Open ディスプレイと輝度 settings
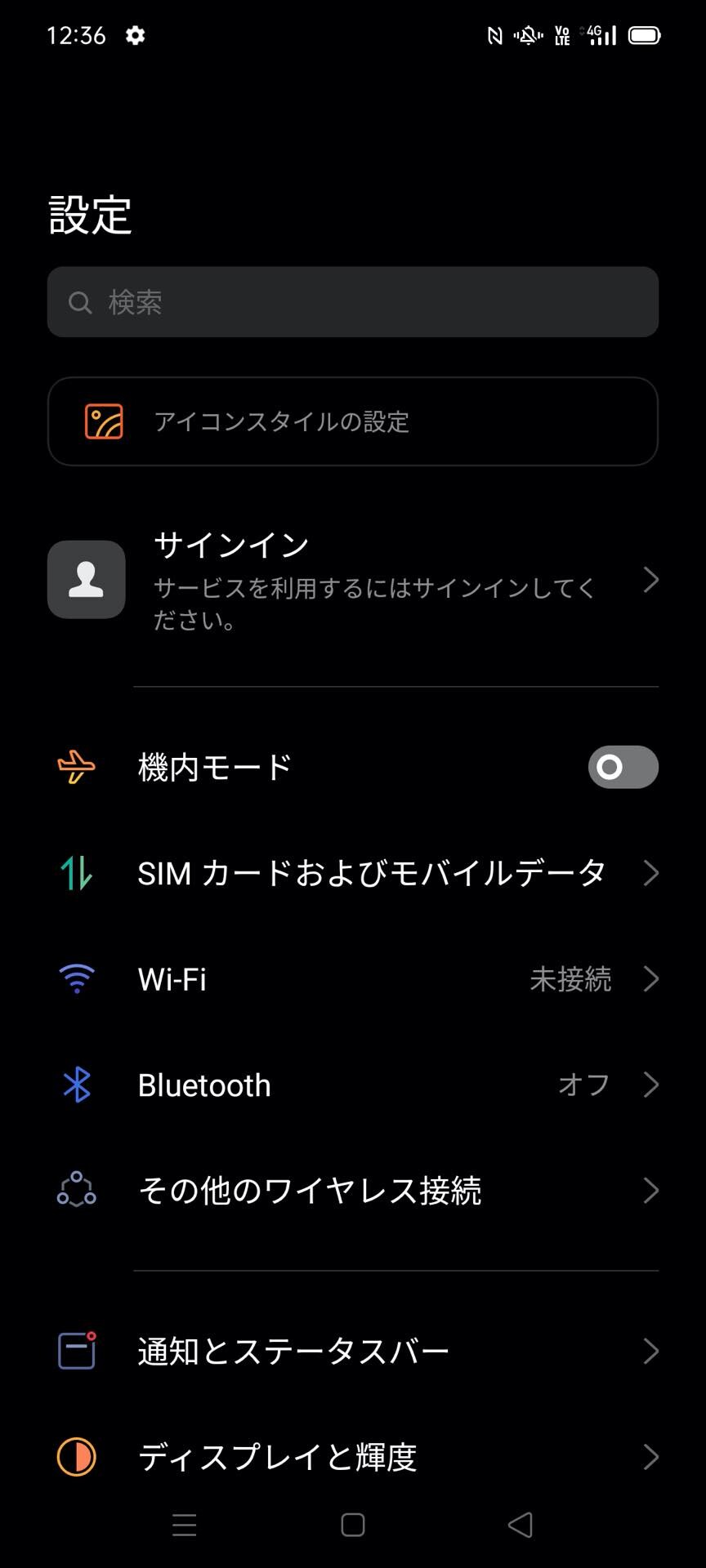The height and width of the screenshot is (1568, 706). 353,1457
